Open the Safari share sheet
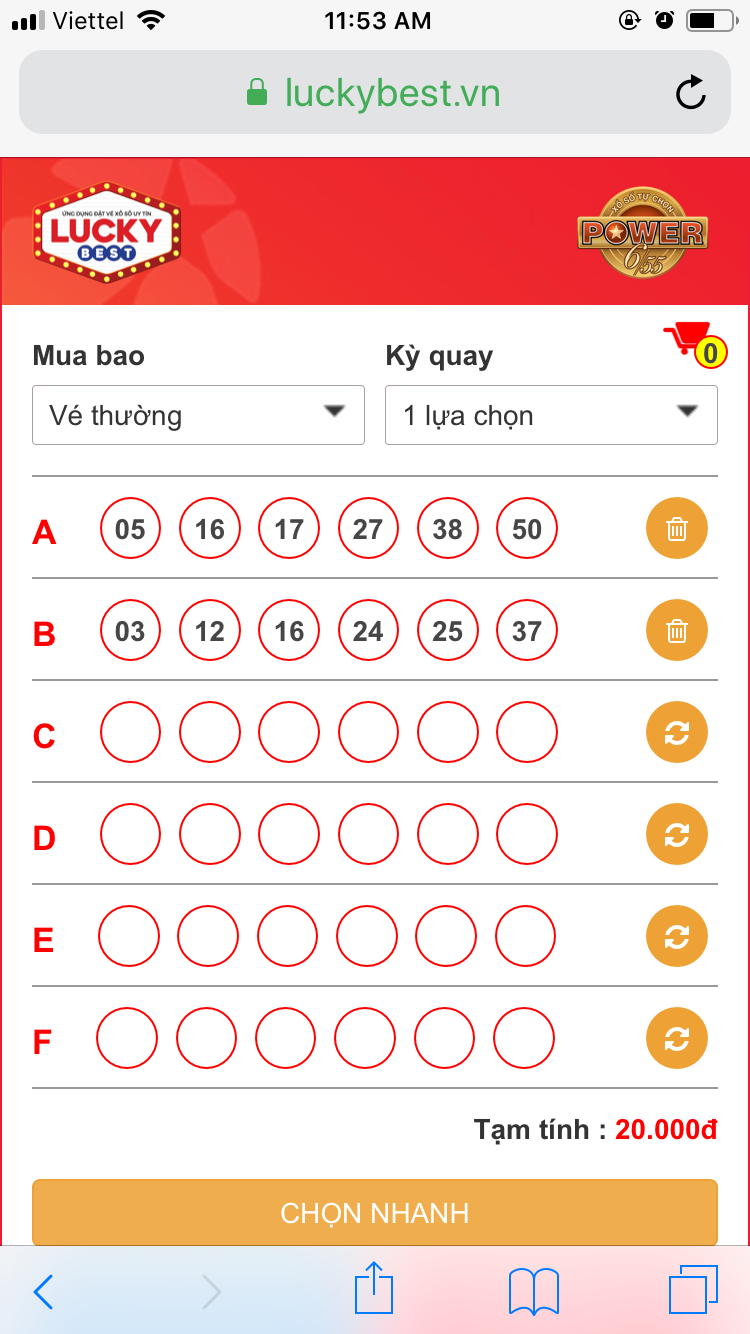This screenshot has height=1334, width=750. 375,1290
